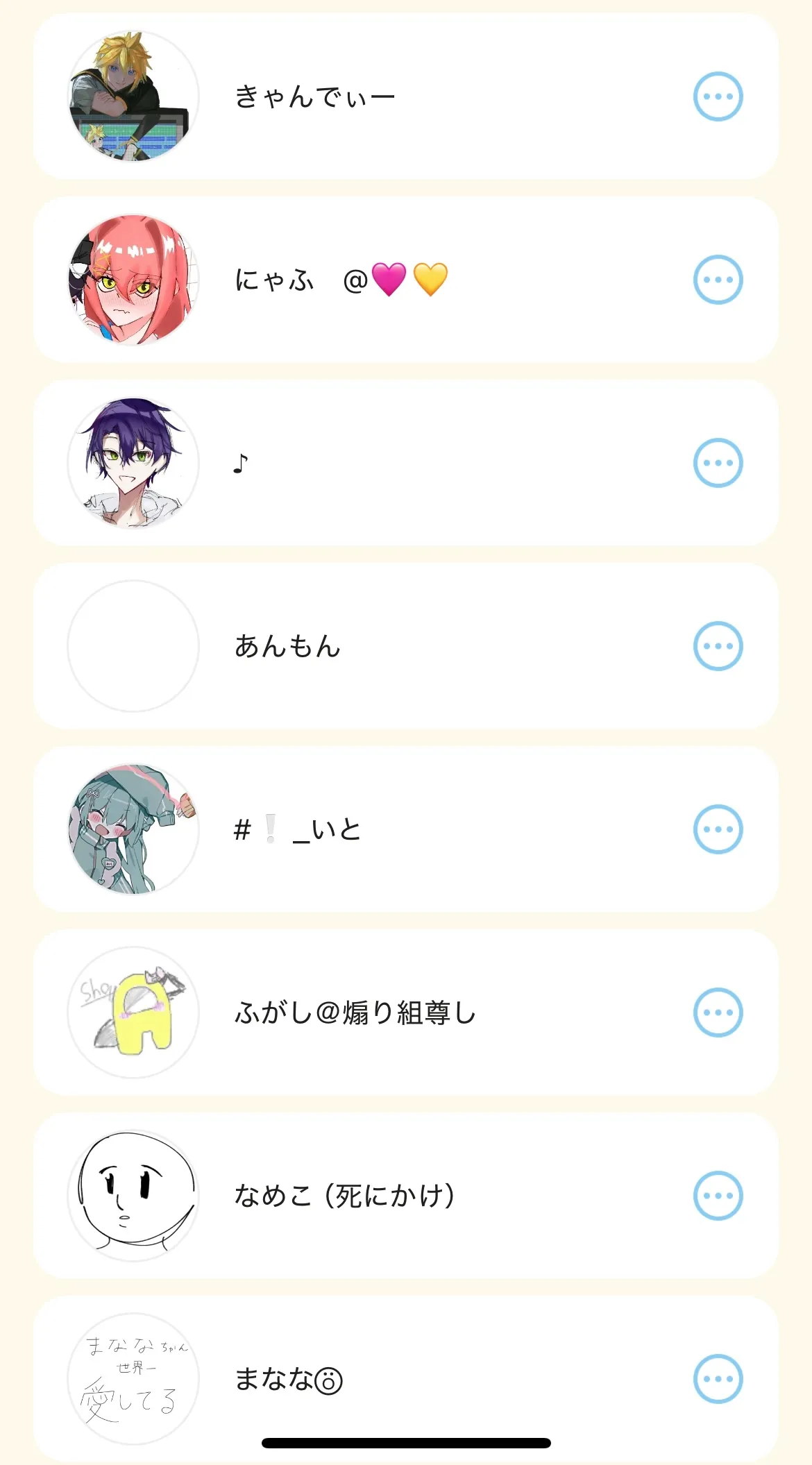Open あんもん's user entry
This screenshot has height=1465, width=812.
pyautogui.click(x=287, y=646)
